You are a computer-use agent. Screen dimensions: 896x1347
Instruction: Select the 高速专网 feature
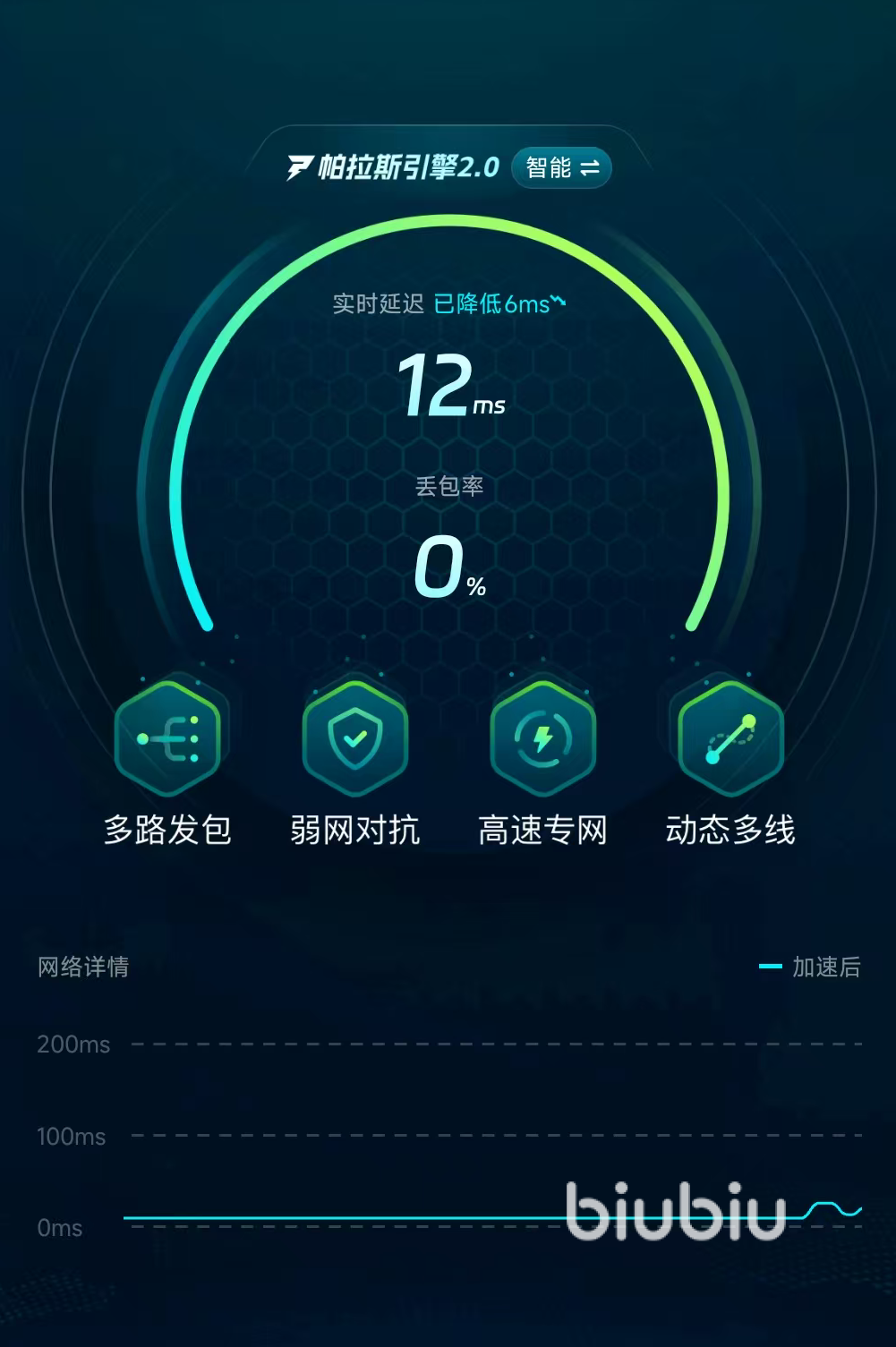tap(542, 738)
